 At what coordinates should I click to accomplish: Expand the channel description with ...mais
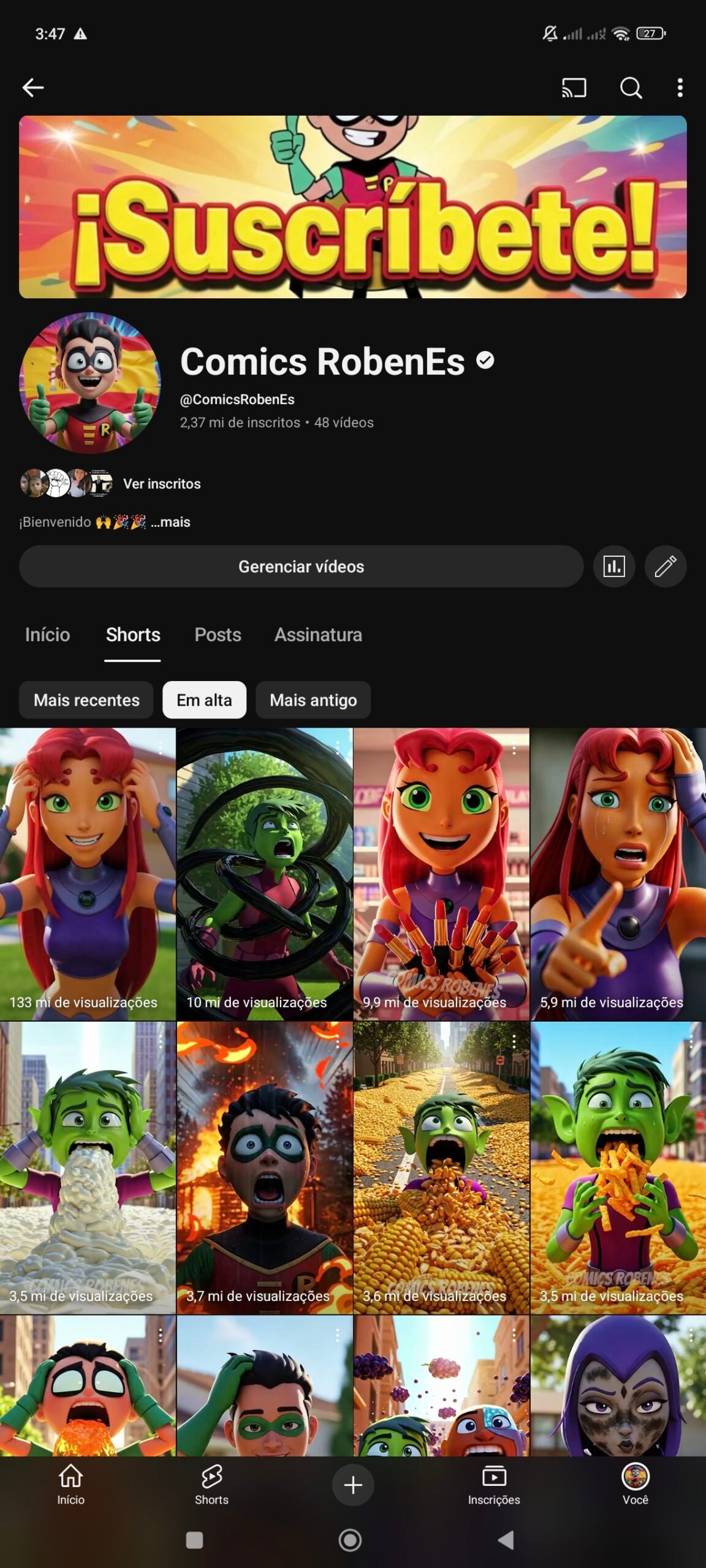tap(170, 522)
